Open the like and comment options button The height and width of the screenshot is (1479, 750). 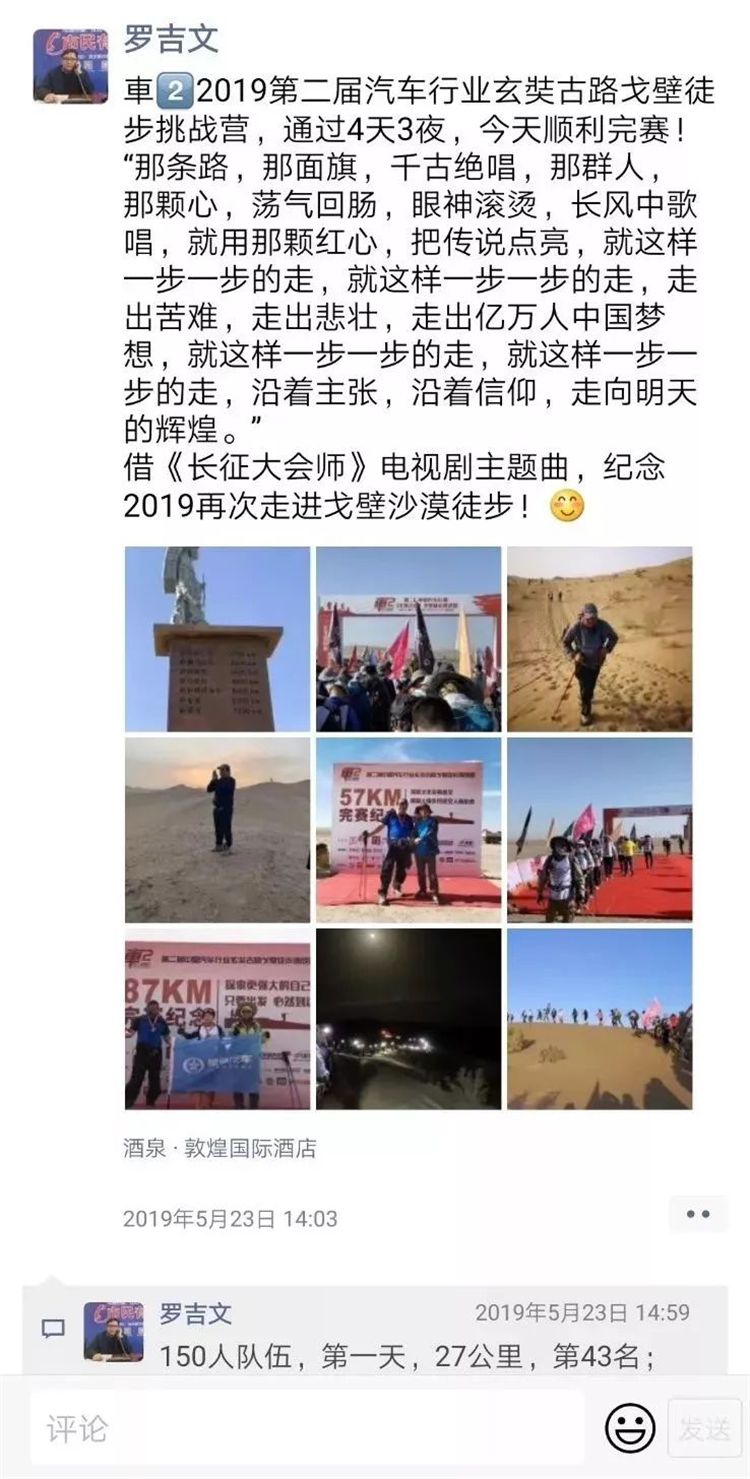pyautogui.click(x=698, y=1215)
